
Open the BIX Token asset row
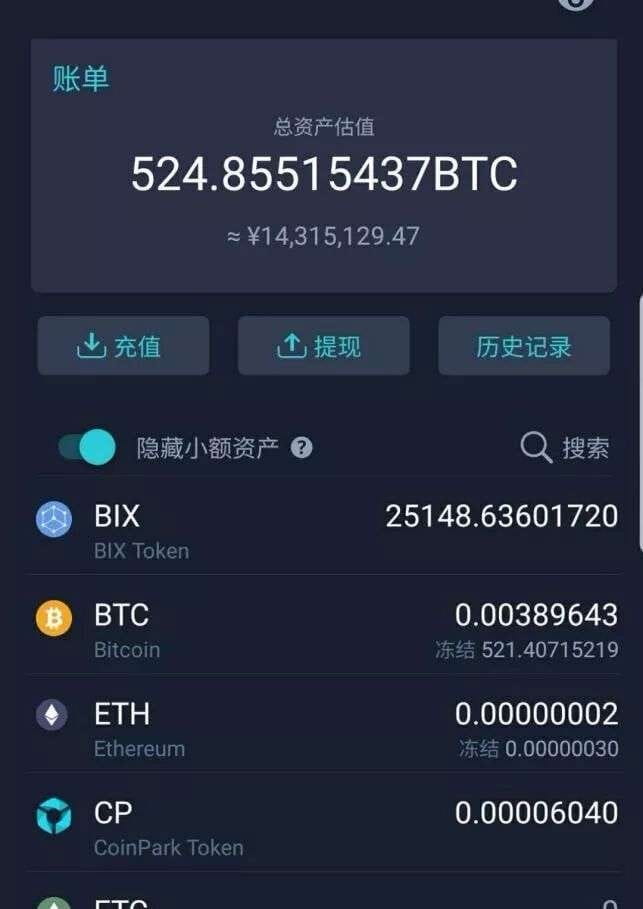[322, 530]
